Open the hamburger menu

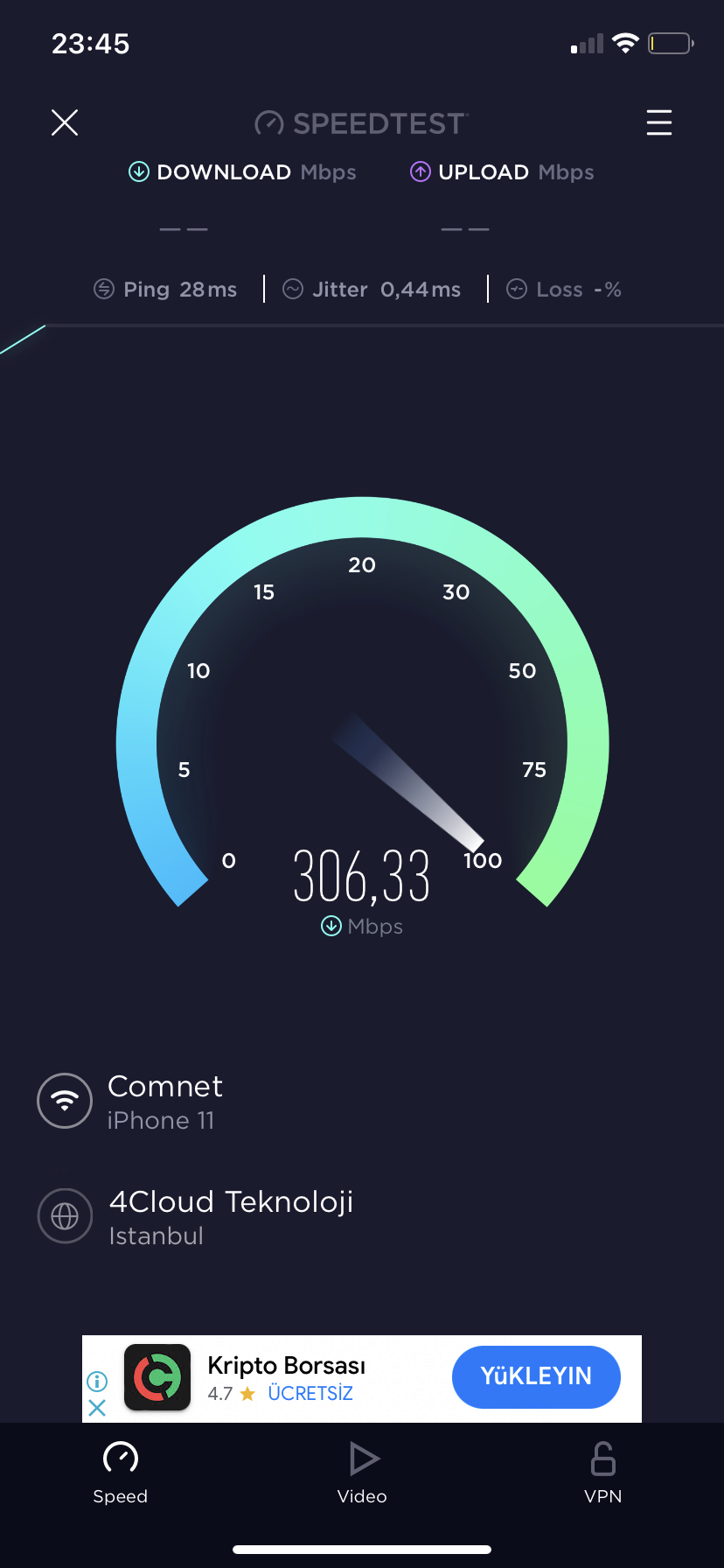coord(659,122)
